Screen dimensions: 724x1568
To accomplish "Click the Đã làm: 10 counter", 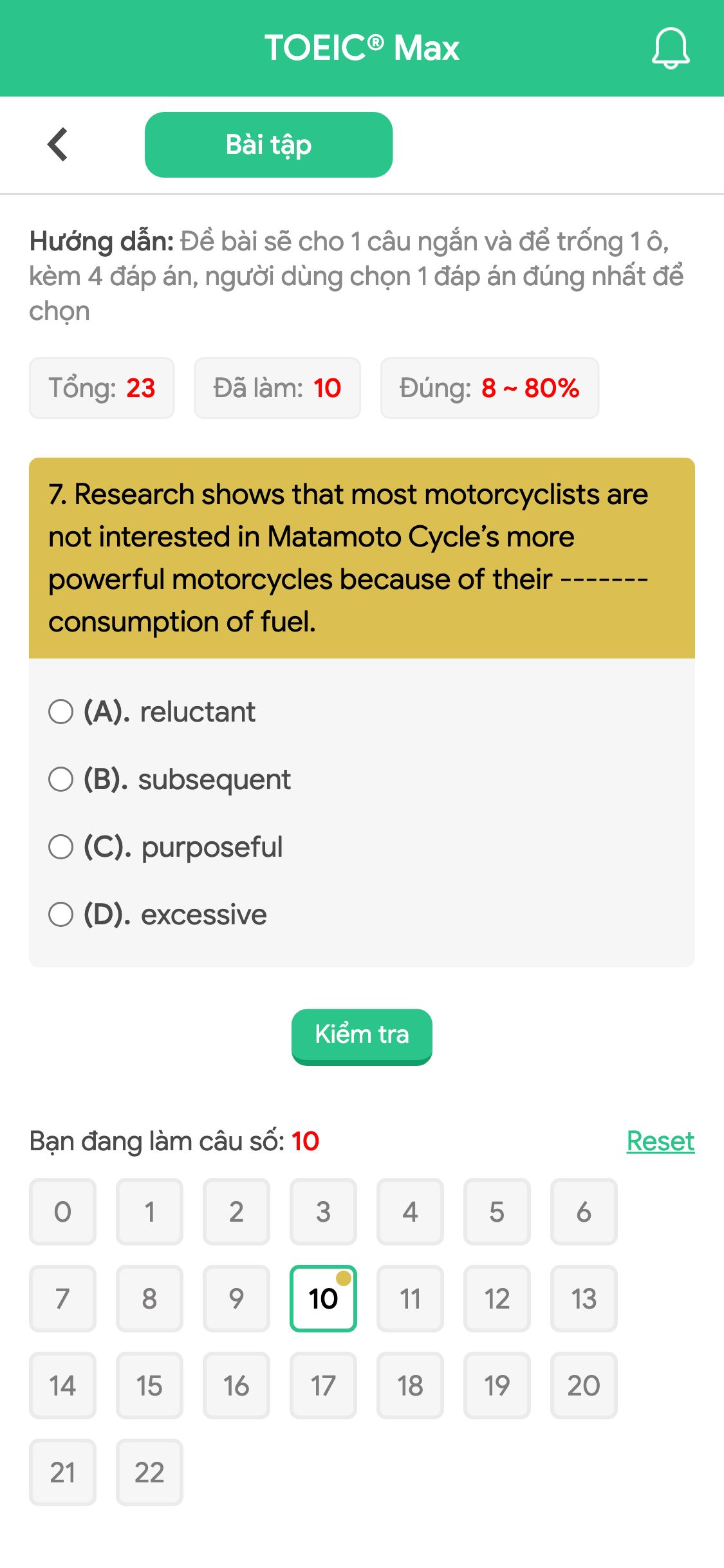I will [277, 387].
